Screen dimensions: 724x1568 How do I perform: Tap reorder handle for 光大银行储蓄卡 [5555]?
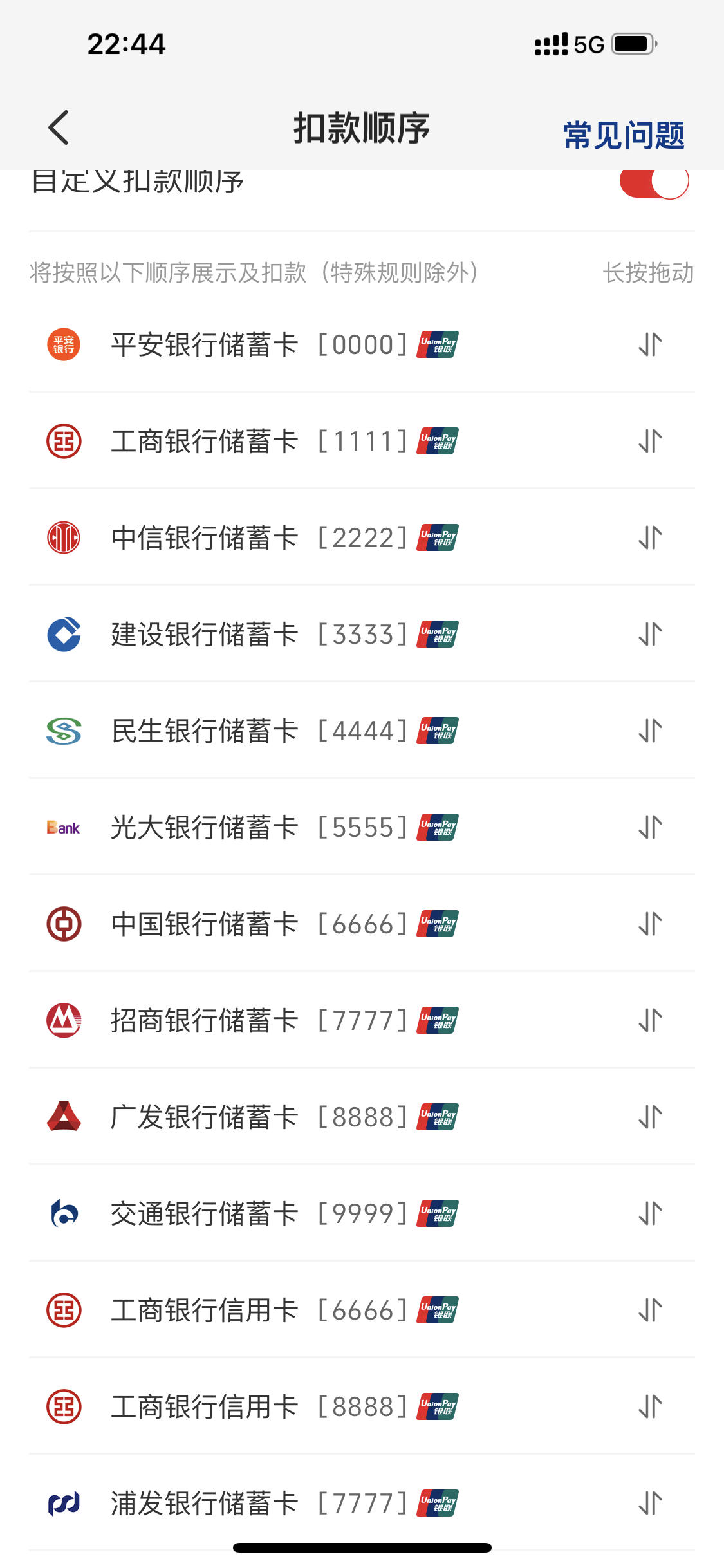(x=650, y=827)
